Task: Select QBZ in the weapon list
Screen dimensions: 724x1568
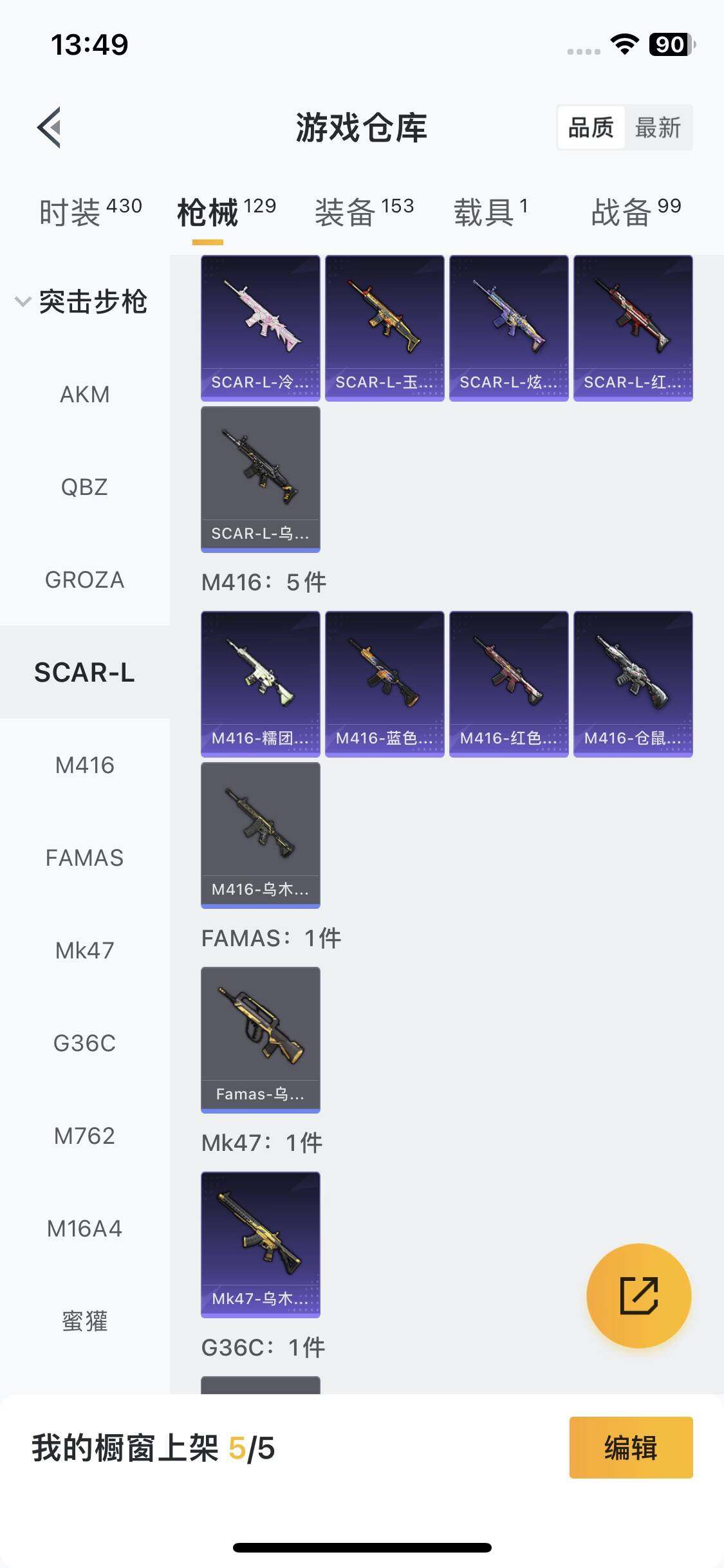Action: pos(84,487)
